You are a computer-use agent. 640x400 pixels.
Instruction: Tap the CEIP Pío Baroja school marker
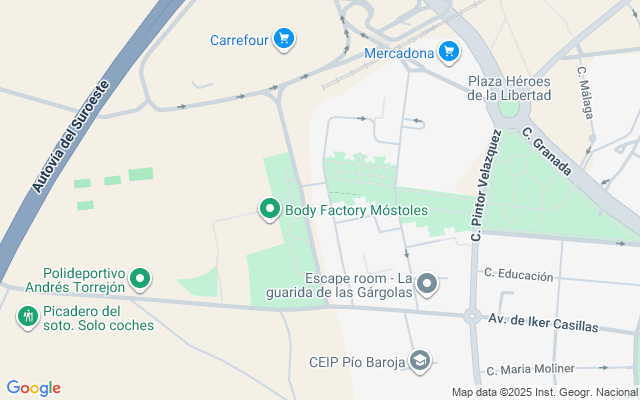(420, 360)
